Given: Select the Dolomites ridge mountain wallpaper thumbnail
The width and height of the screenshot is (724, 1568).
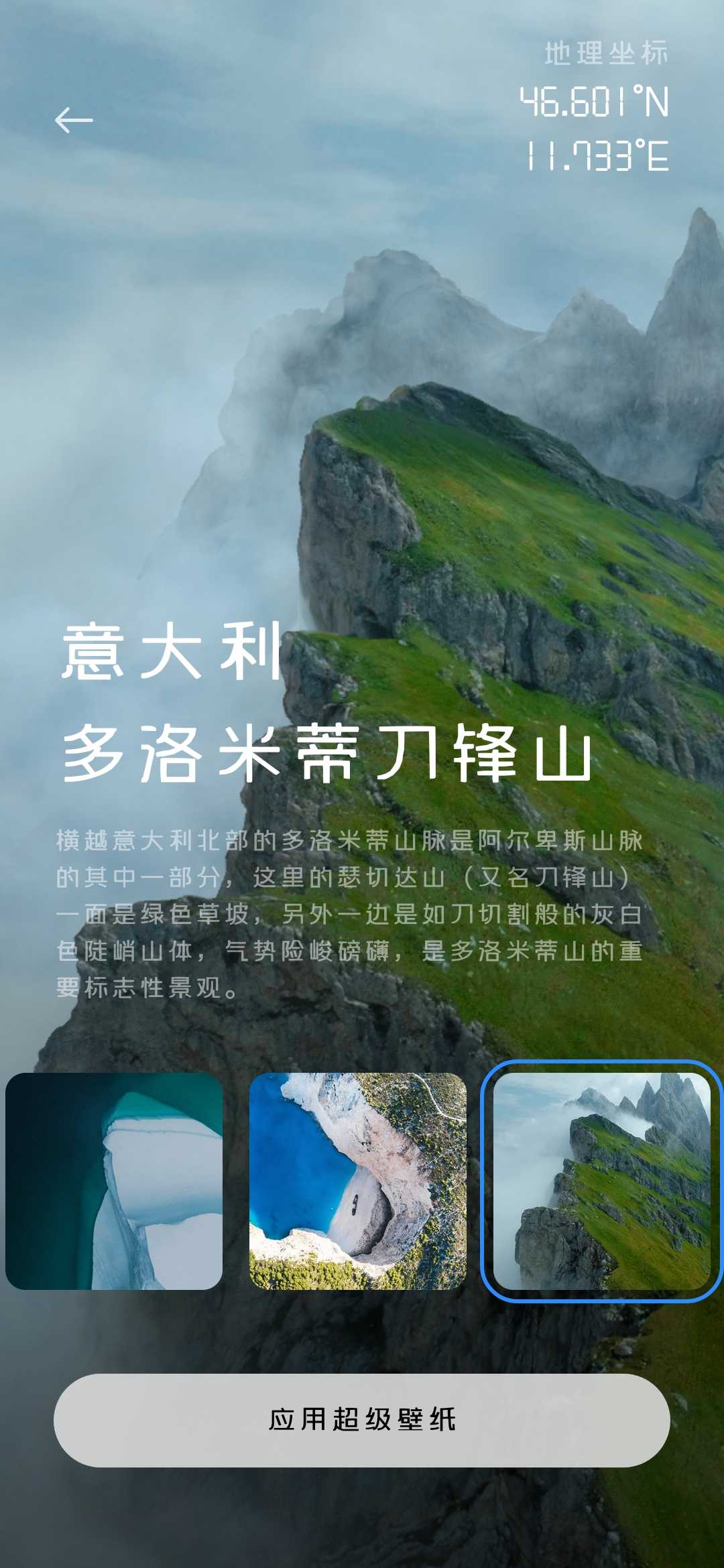Looking at the screenshot, I should [602, 1181].
